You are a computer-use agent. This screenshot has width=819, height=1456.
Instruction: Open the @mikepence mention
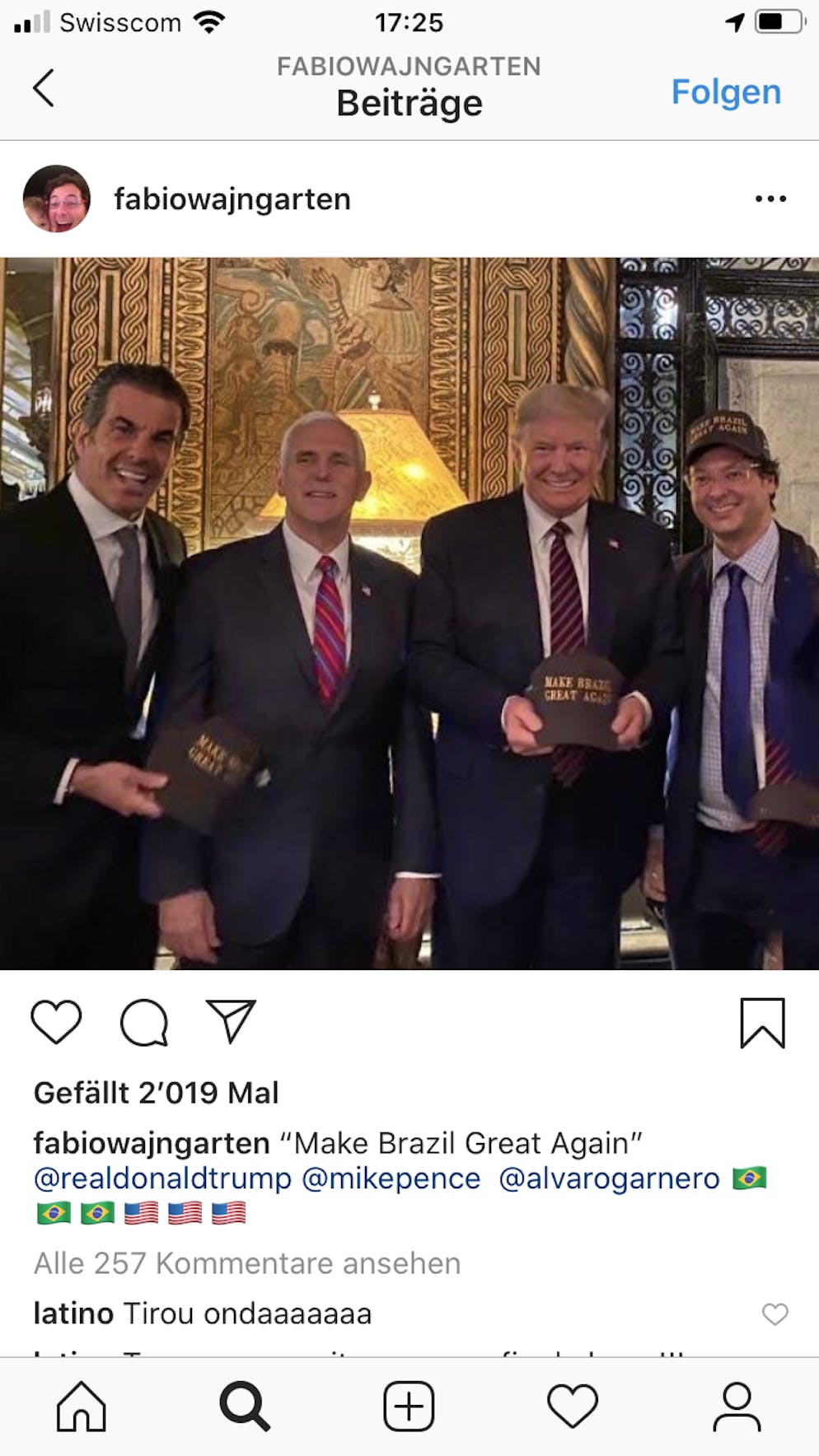391,1178
